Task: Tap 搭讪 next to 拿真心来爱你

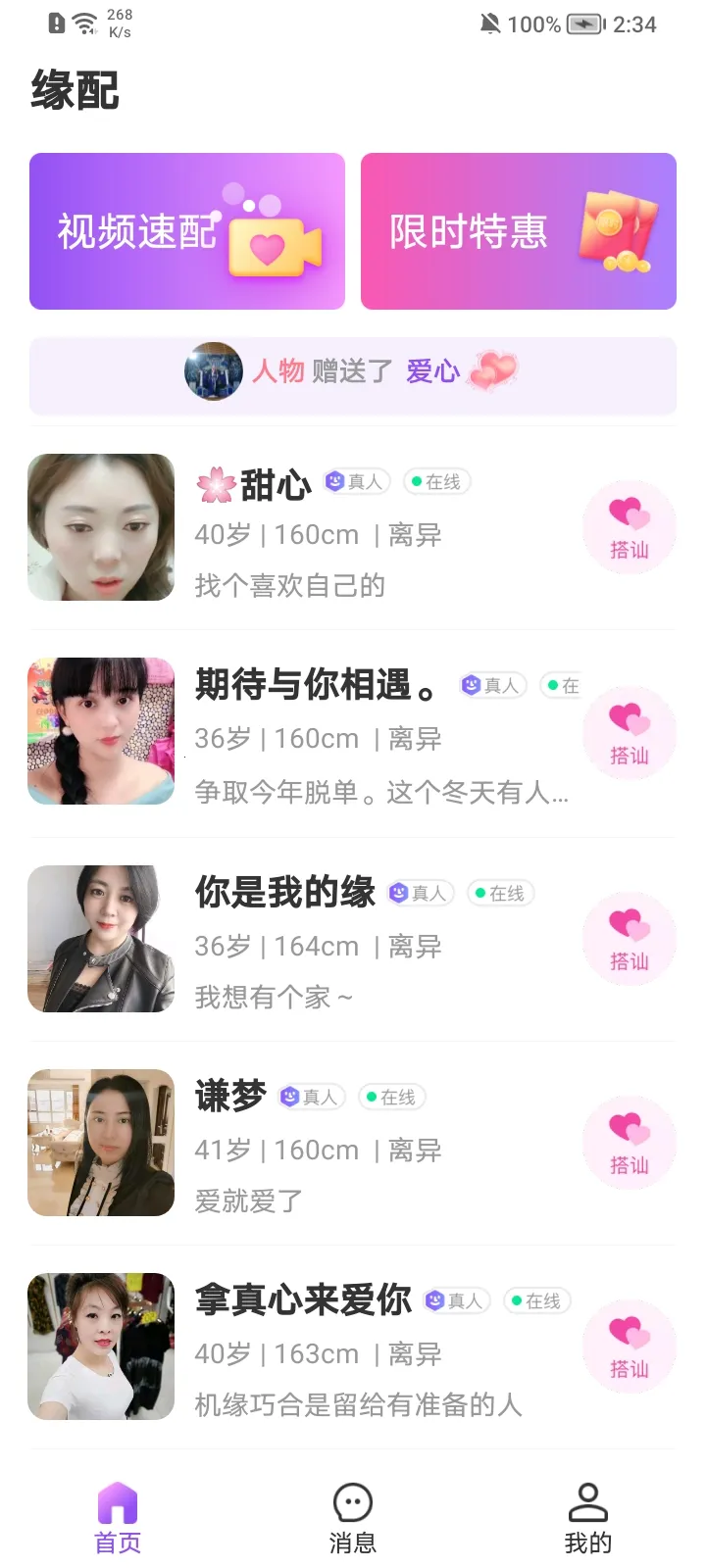Action: point(629,1347)
